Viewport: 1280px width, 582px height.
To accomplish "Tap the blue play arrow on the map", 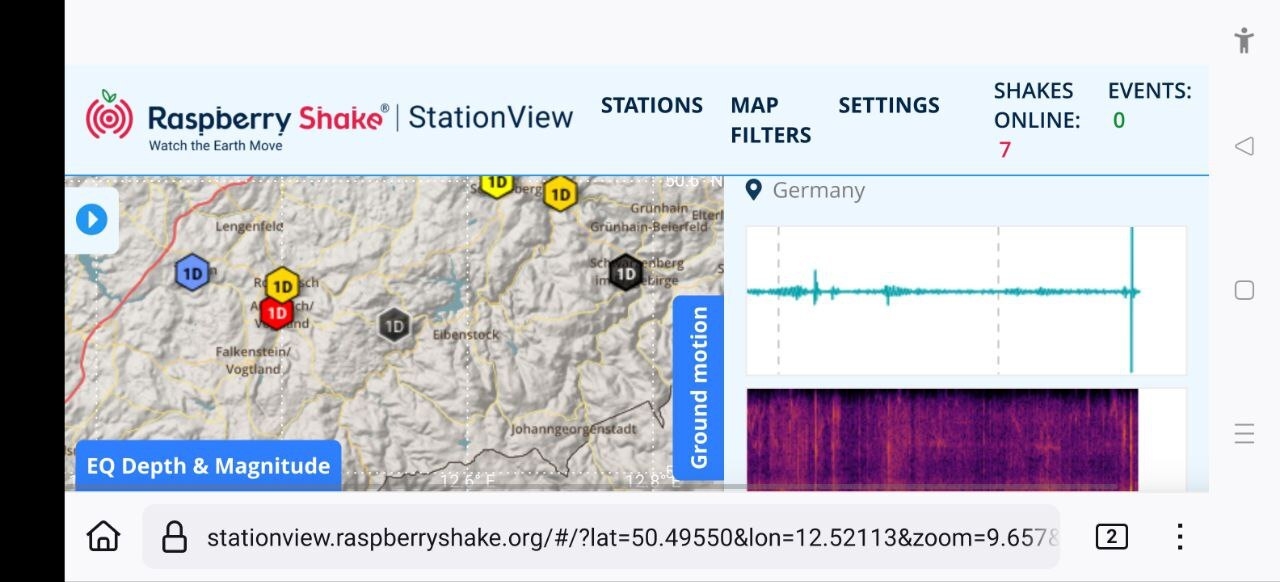I will [91, 219].
